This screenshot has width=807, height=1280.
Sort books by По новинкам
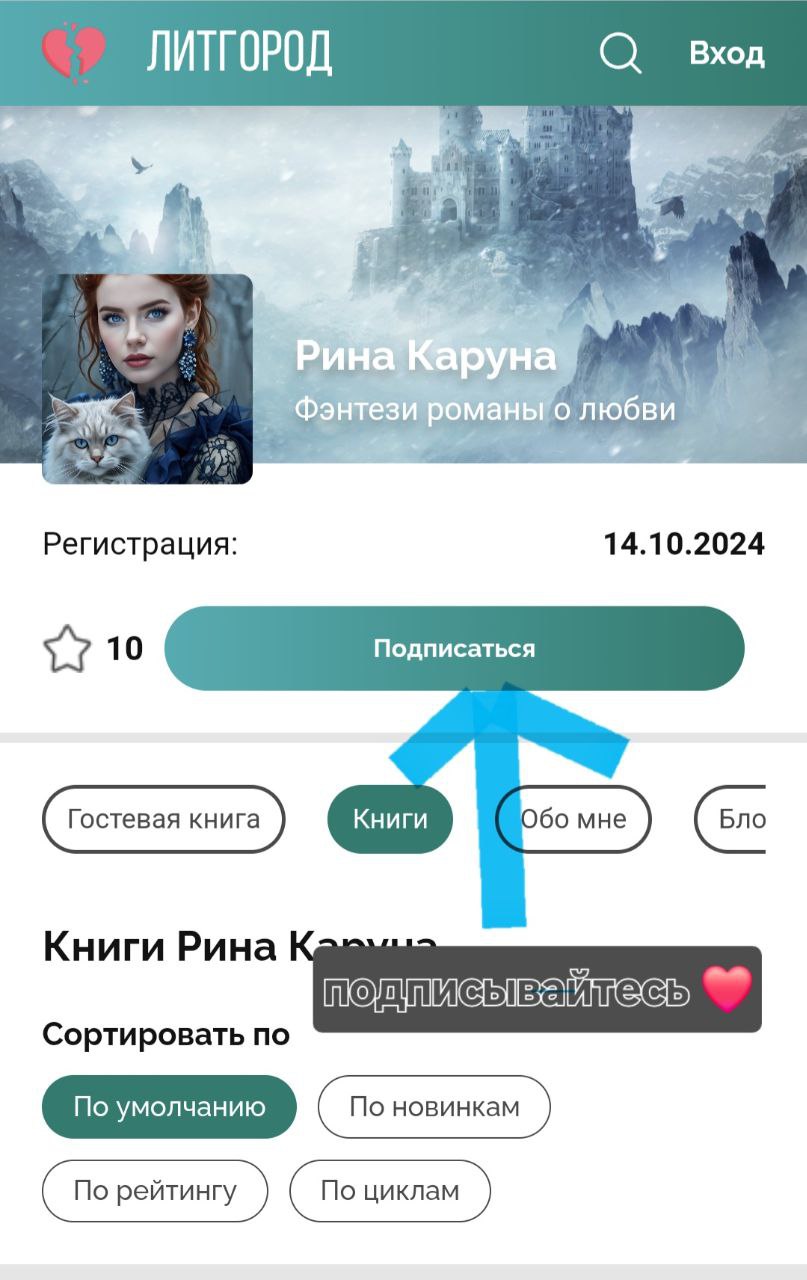click(434, 1107)
